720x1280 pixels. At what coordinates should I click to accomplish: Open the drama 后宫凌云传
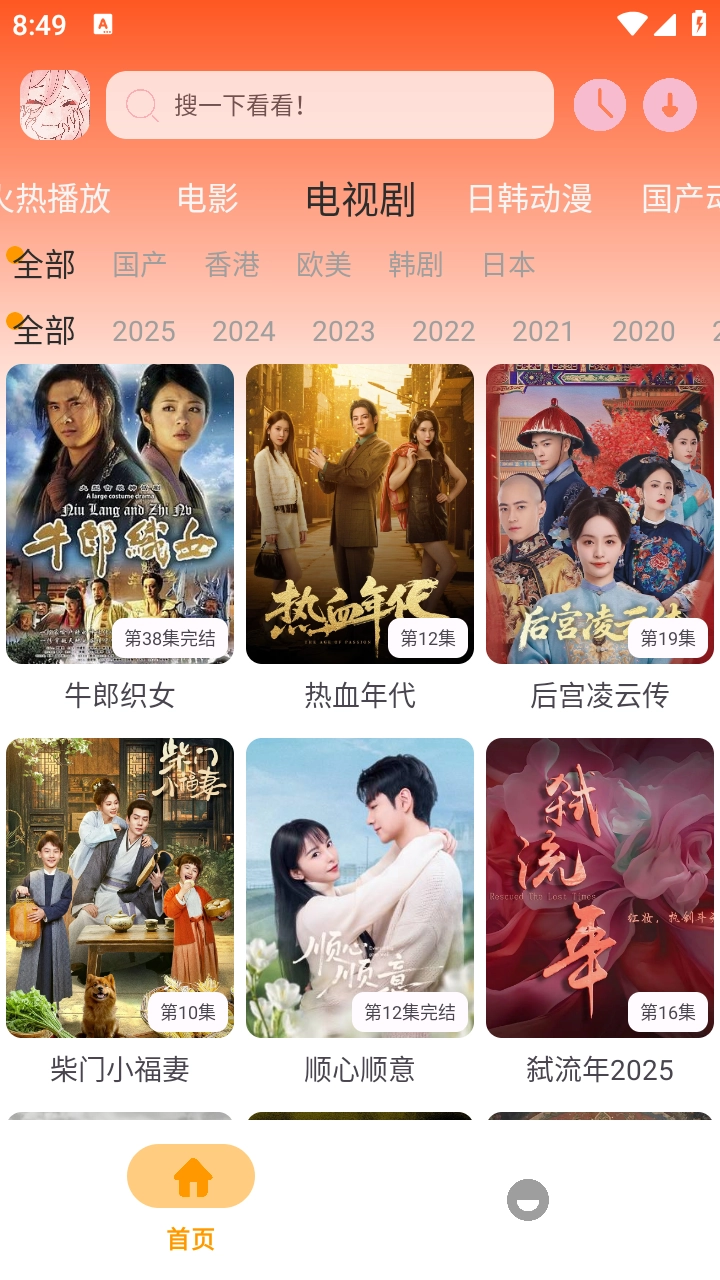(x=599, y=513)
